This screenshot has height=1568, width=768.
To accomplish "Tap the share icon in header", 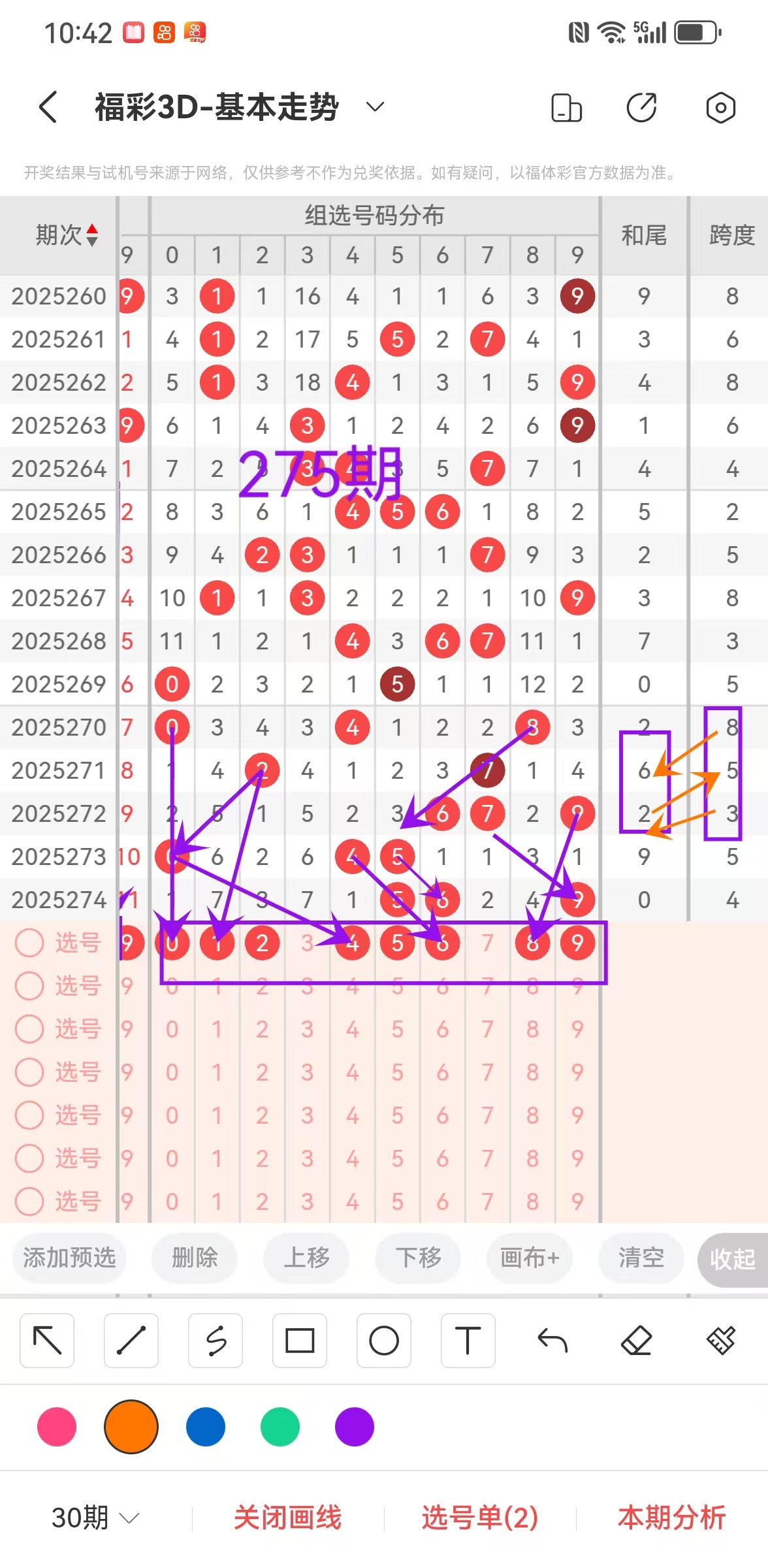I will point(642,108).
